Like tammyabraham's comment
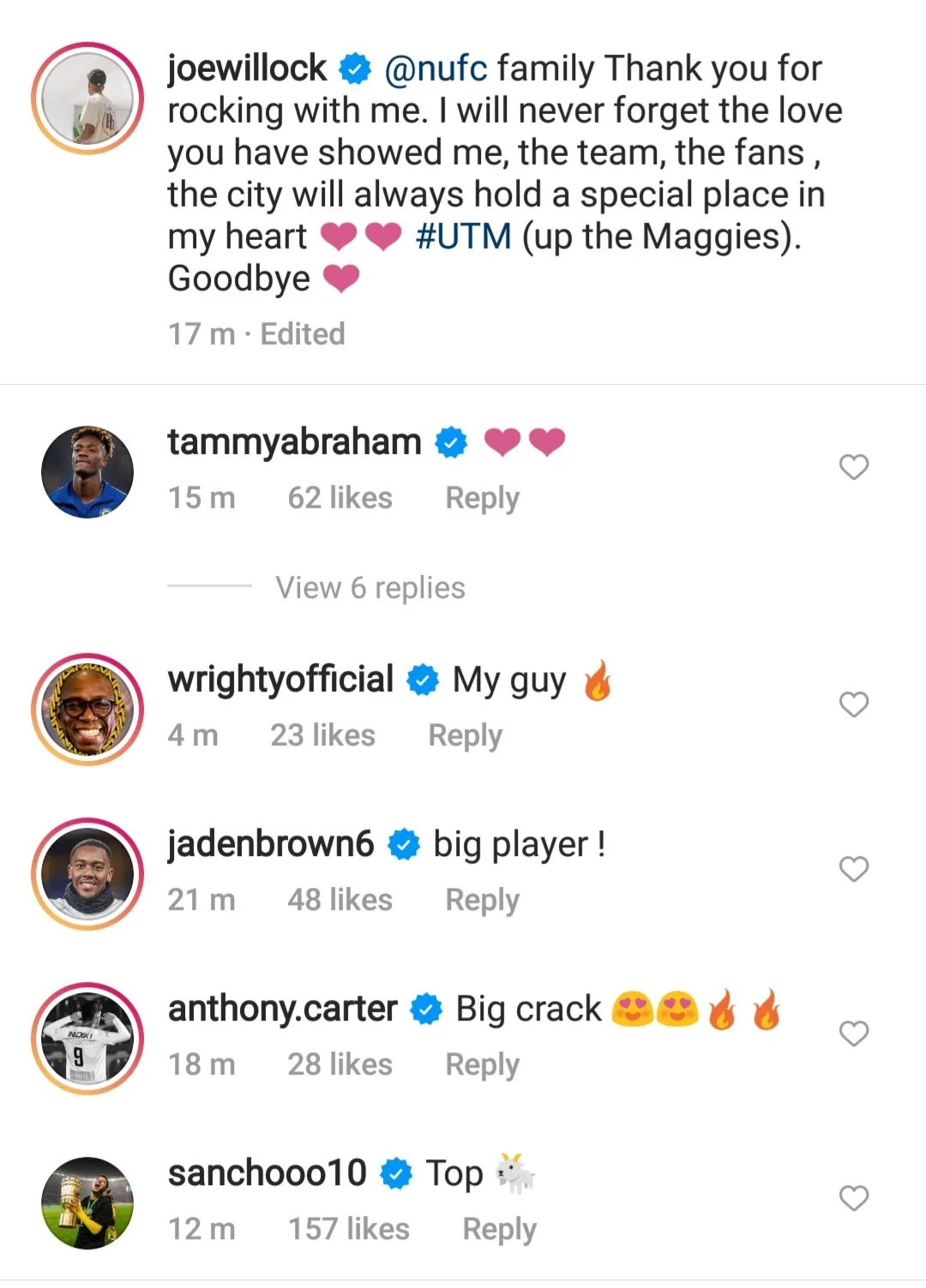Image resolution: width=926 pixels, height=1288 pixels. (x=853, y=467)
